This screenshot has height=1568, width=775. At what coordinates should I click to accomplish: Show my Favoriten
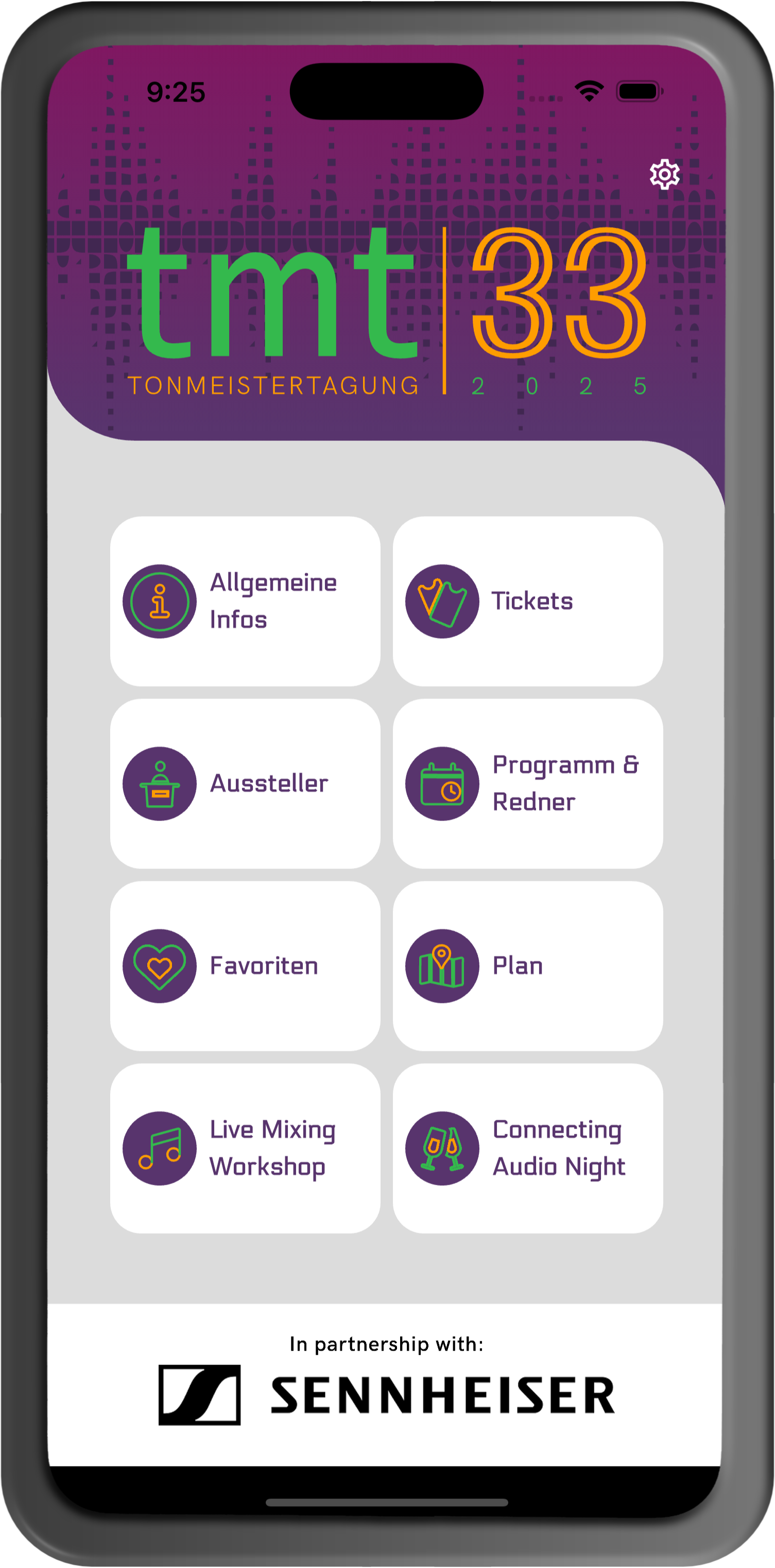pos(245,966)
